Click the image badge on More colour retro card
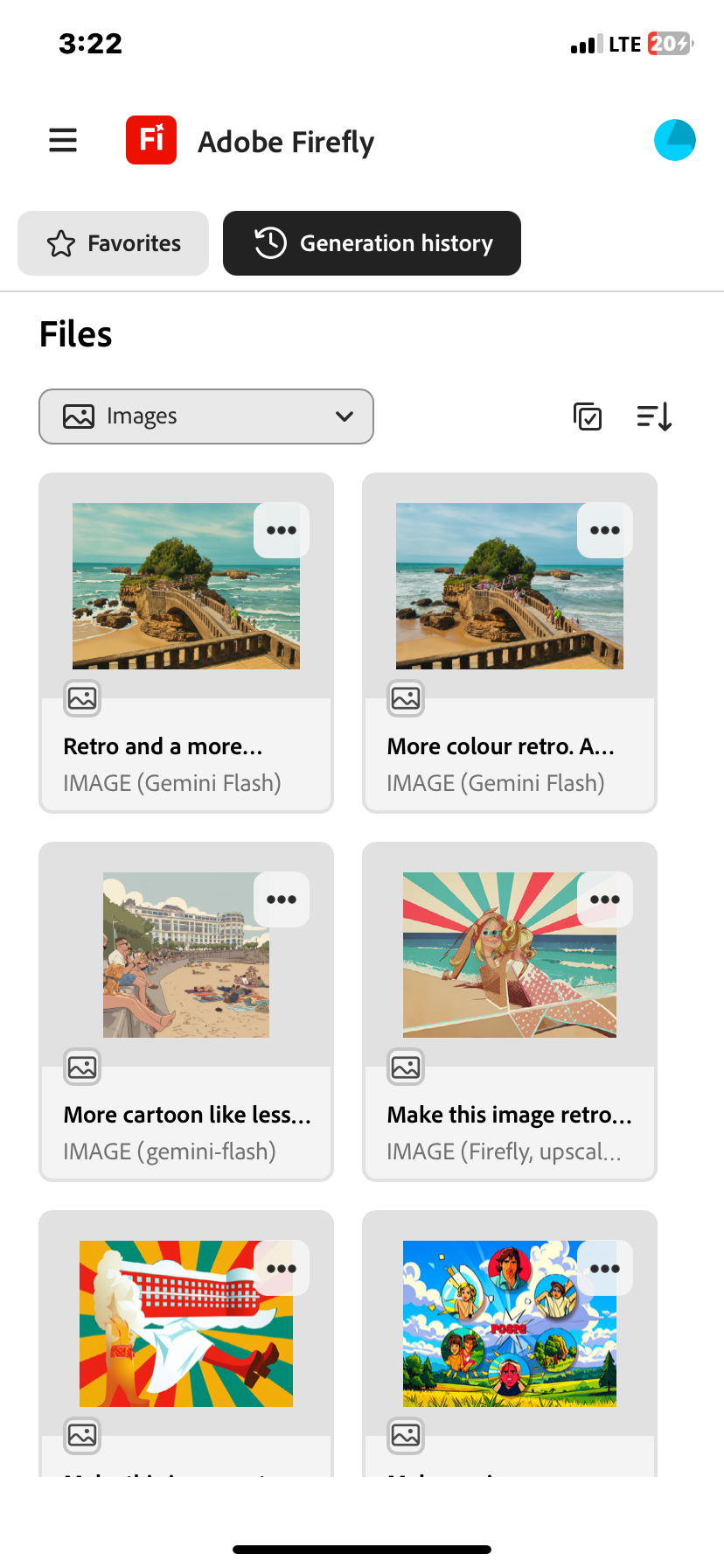The width and height of the screenshot is (724, 1568). click(405, 698)
